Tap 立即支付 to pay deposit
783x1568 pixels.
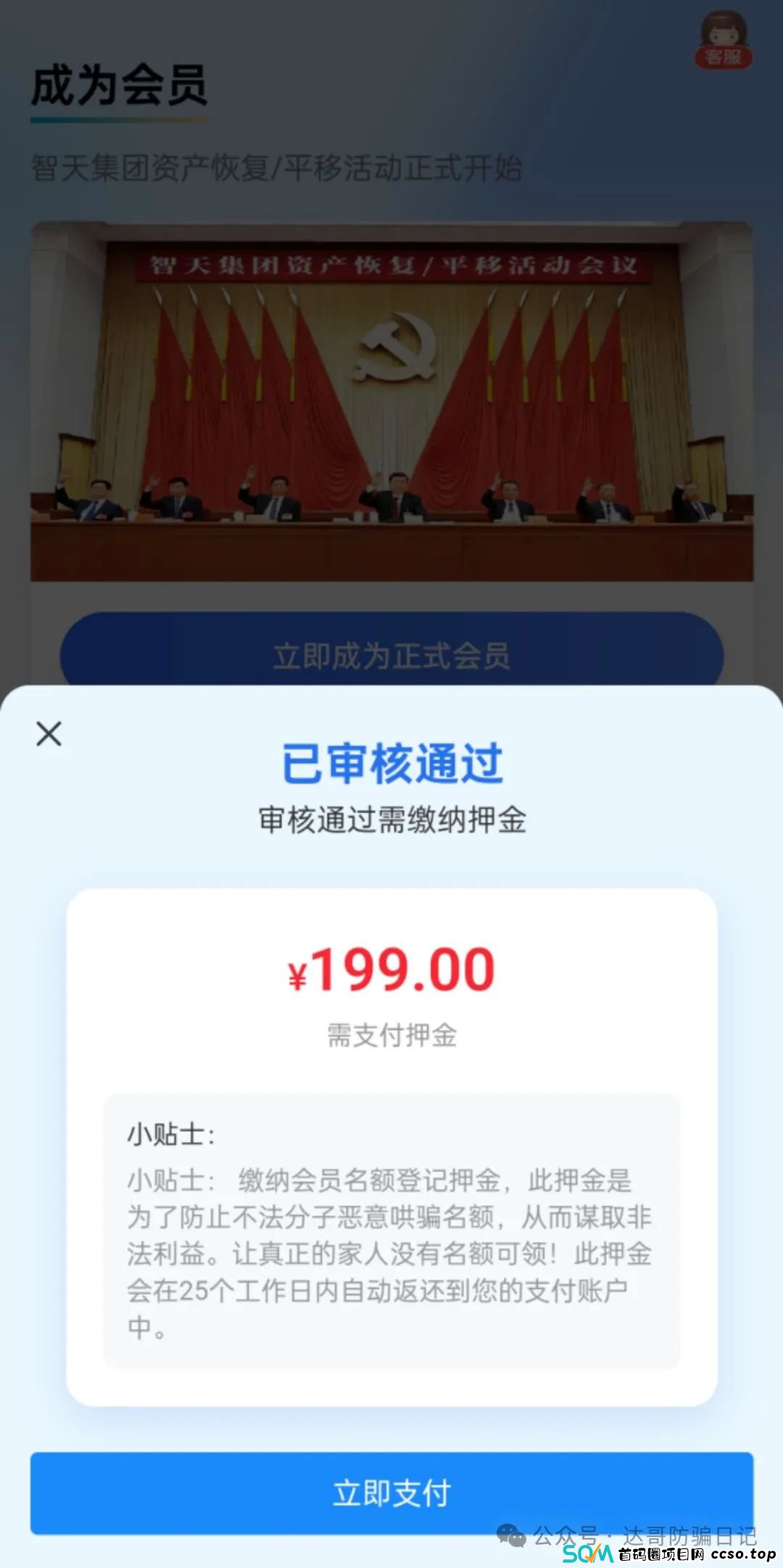[x=391, y=1493]
